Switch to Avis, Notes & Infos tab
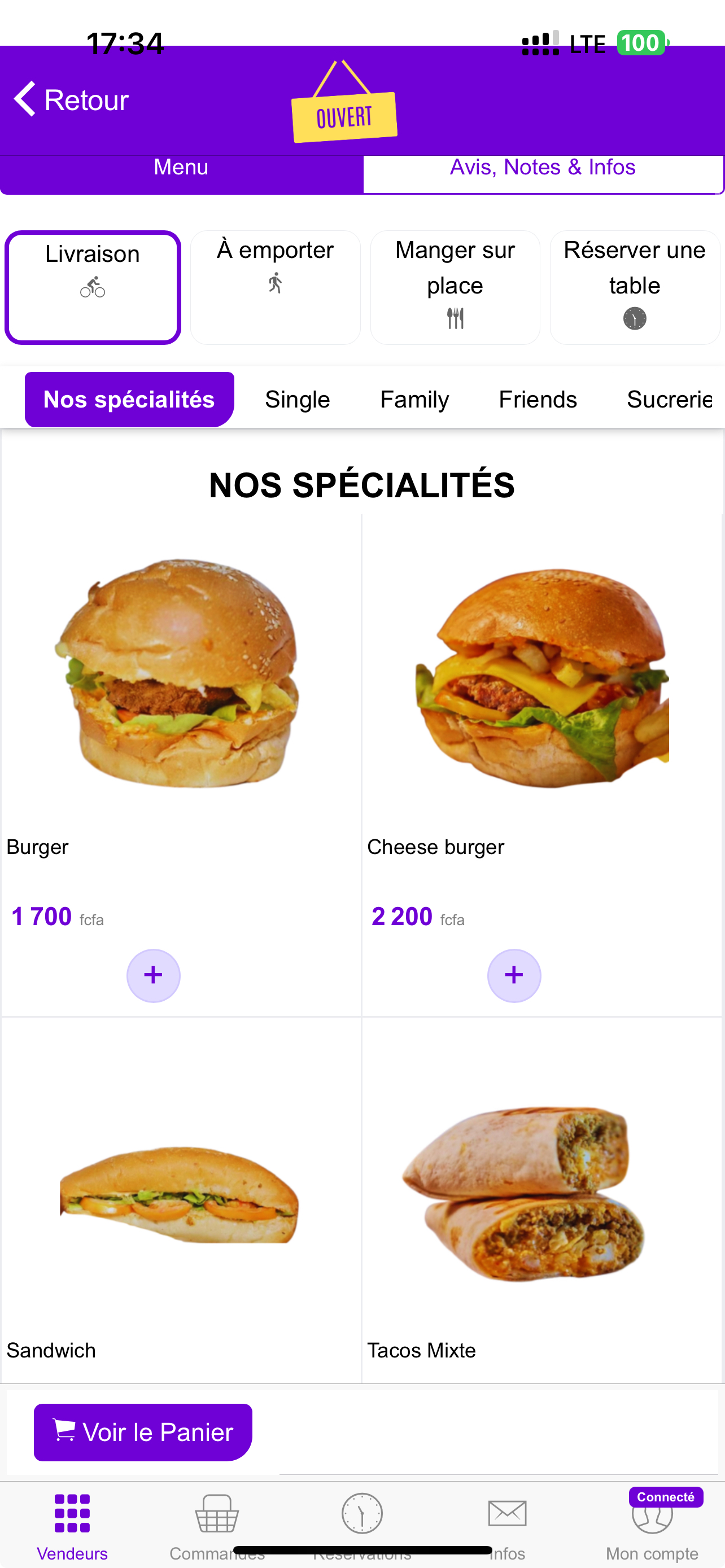 coord(543,168)
